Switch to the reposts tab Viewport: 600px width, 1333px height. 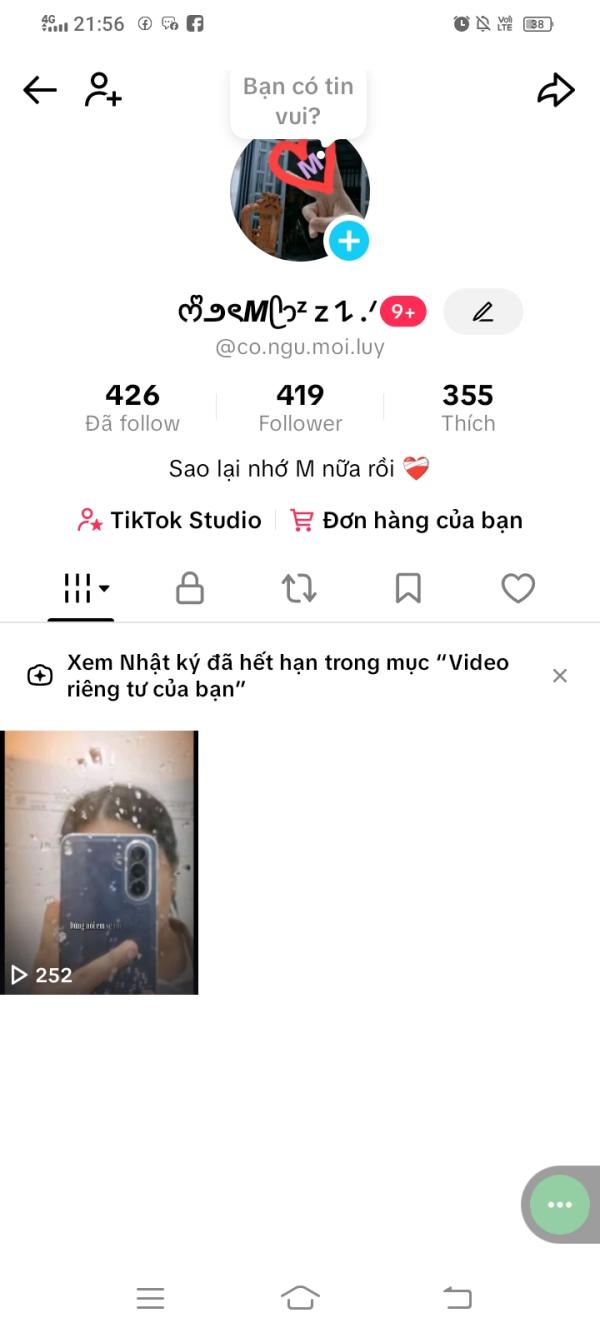click(x=299, y=589)
